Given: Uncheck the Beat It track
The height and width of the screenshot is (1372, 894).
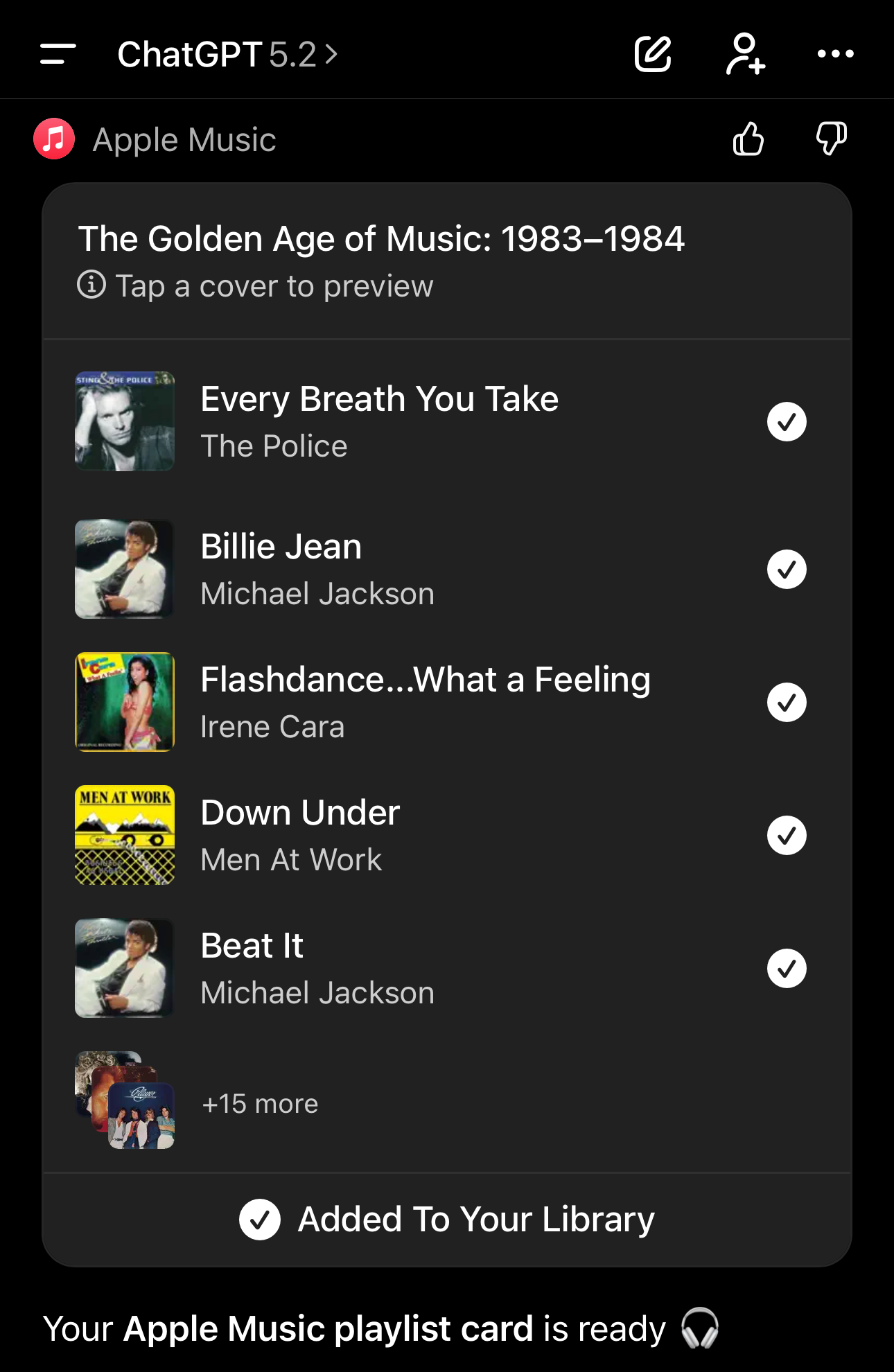Looking at the screenshot, I should click(787, 968).
